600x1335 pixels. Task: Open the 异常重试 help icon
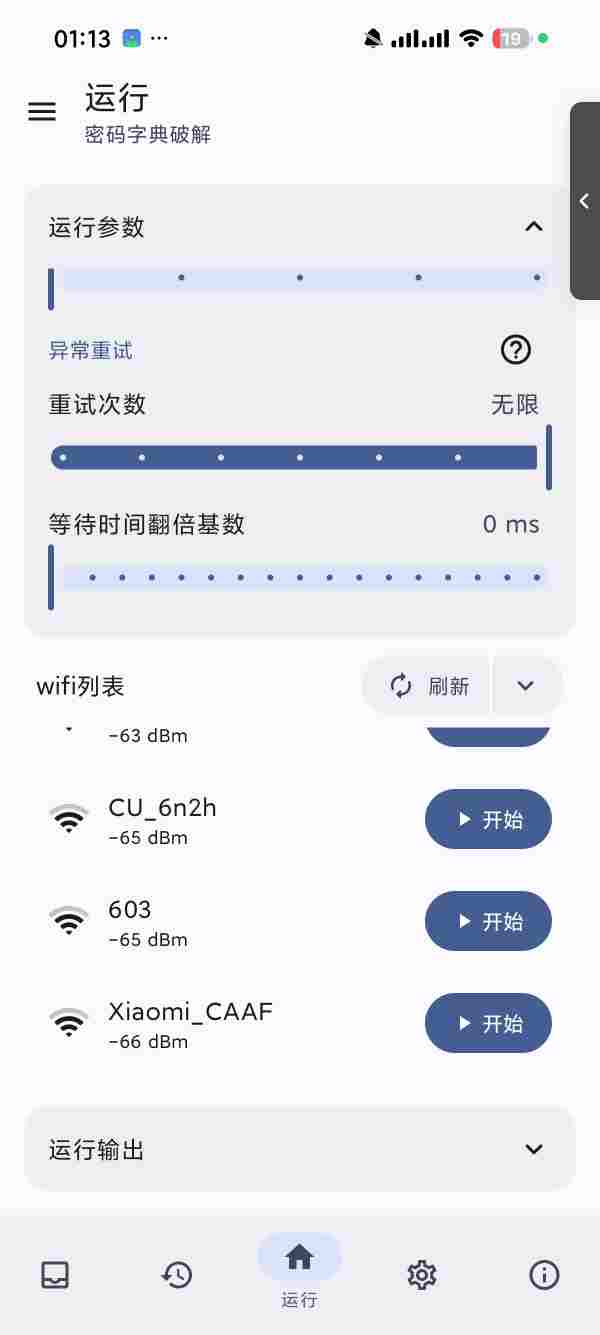tap(515, 349)
